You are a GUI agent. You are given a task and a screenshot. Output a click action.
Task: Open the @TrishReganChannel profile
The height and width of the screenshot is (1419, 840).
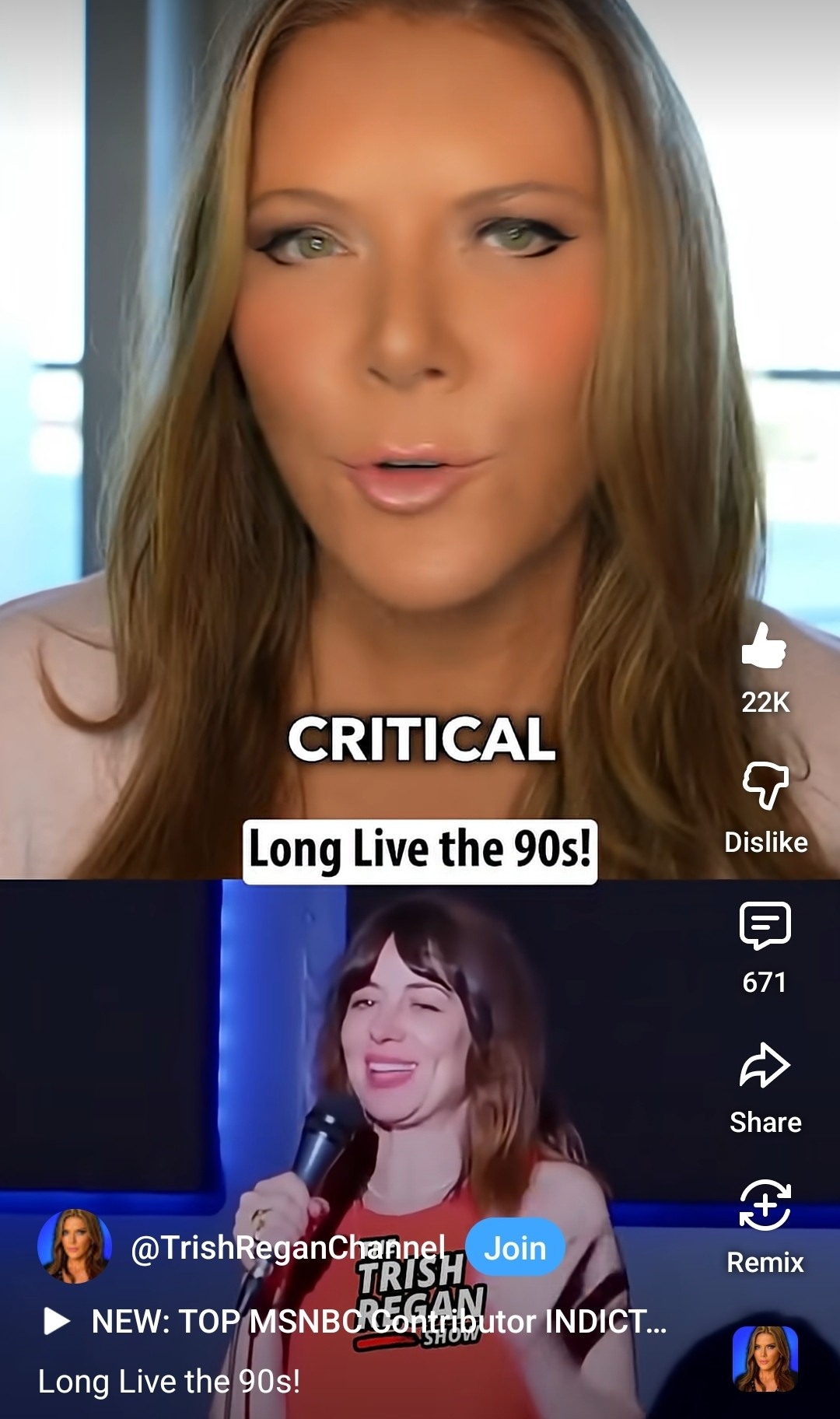288,1247
